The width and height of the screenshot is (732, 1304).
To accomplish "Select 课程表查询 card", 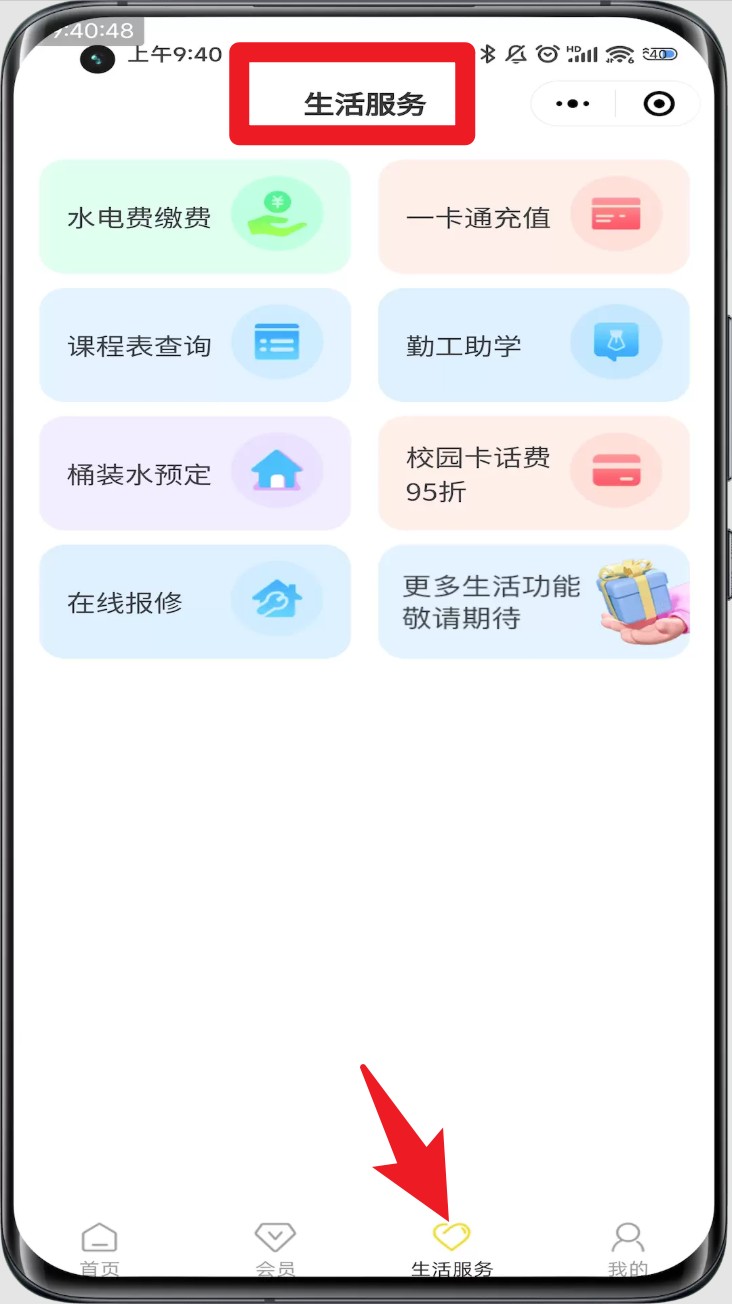I will click(195, 345).
